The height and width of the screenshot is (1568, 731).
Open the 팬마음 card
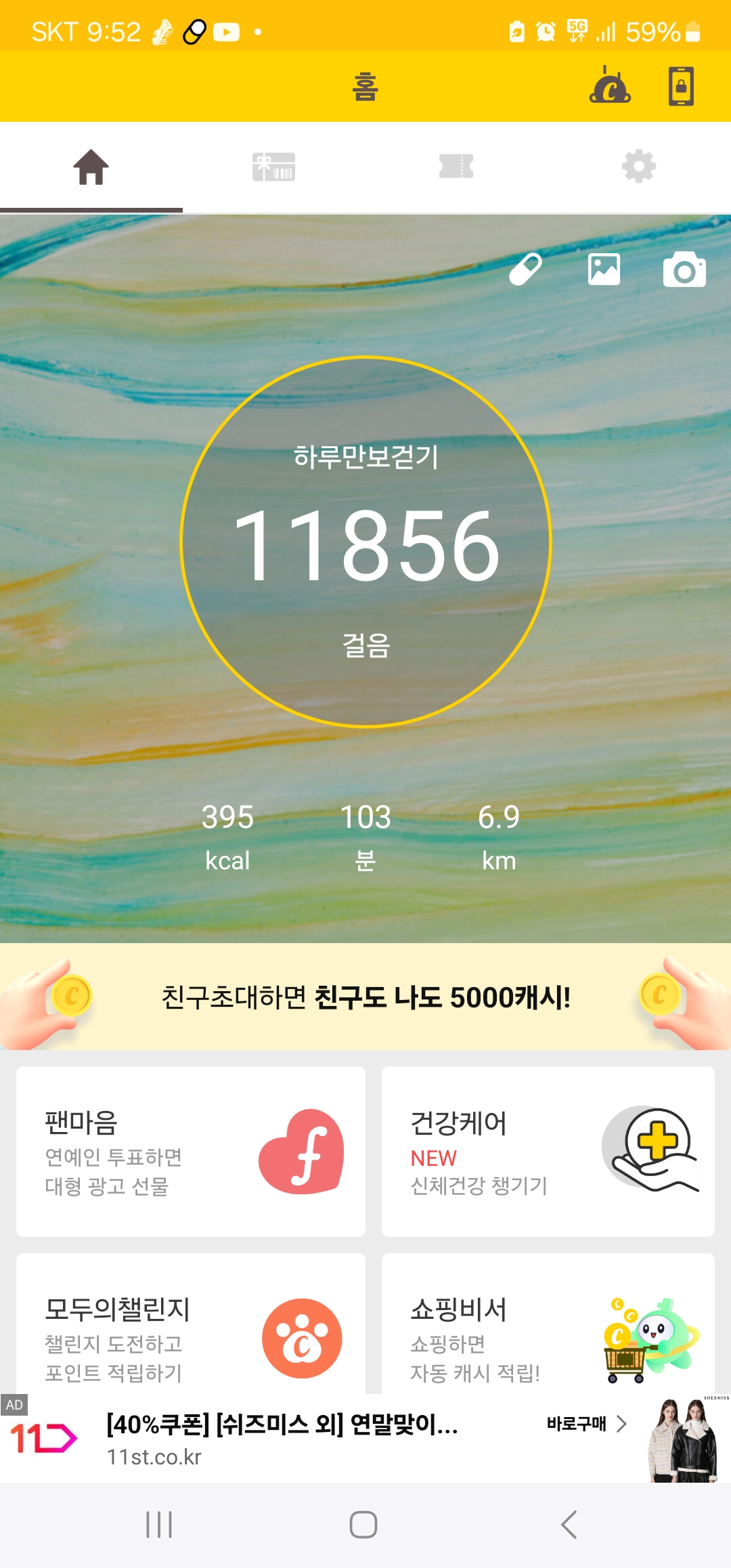[191, 1151]
